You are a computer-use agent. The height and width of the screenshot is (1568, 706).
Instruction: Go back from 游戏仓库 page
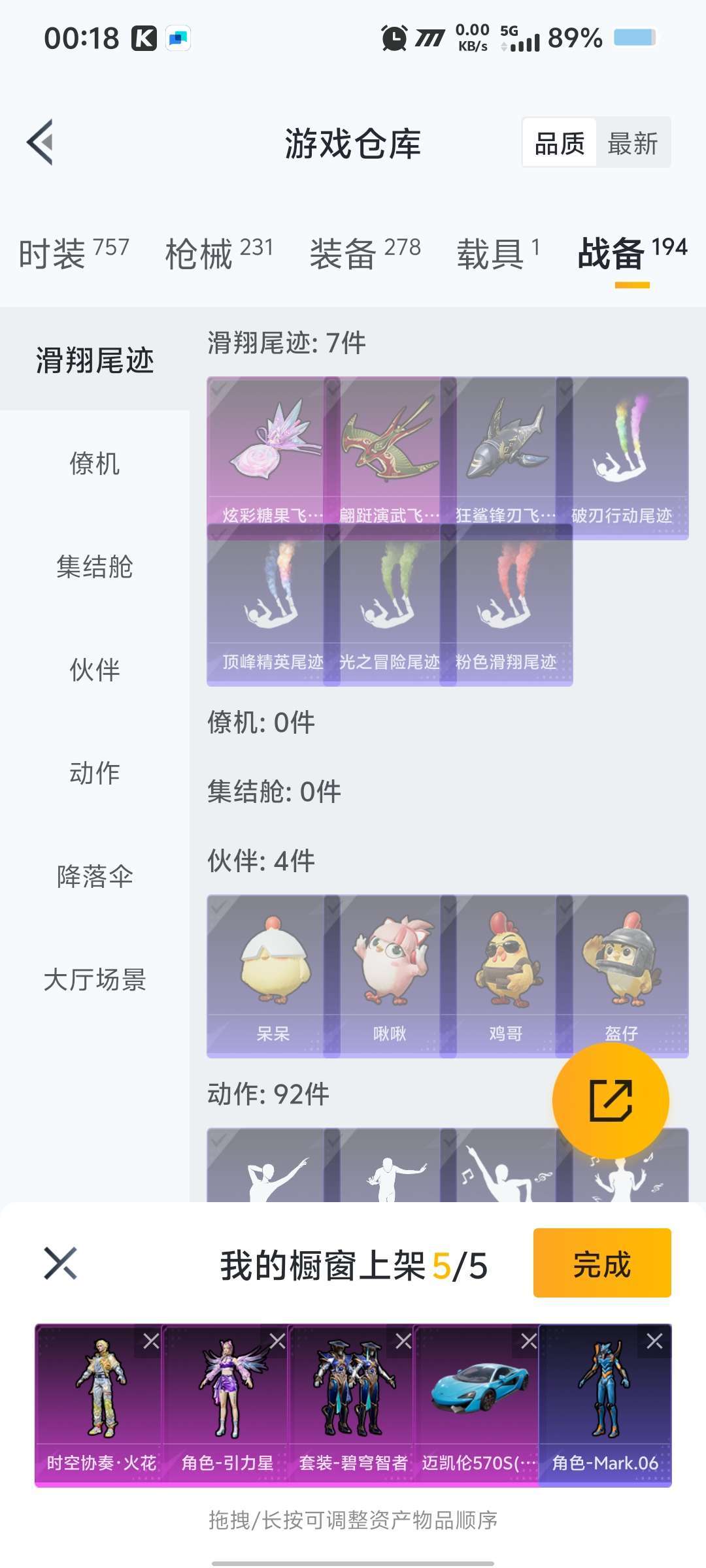click(x=41, y=142)
